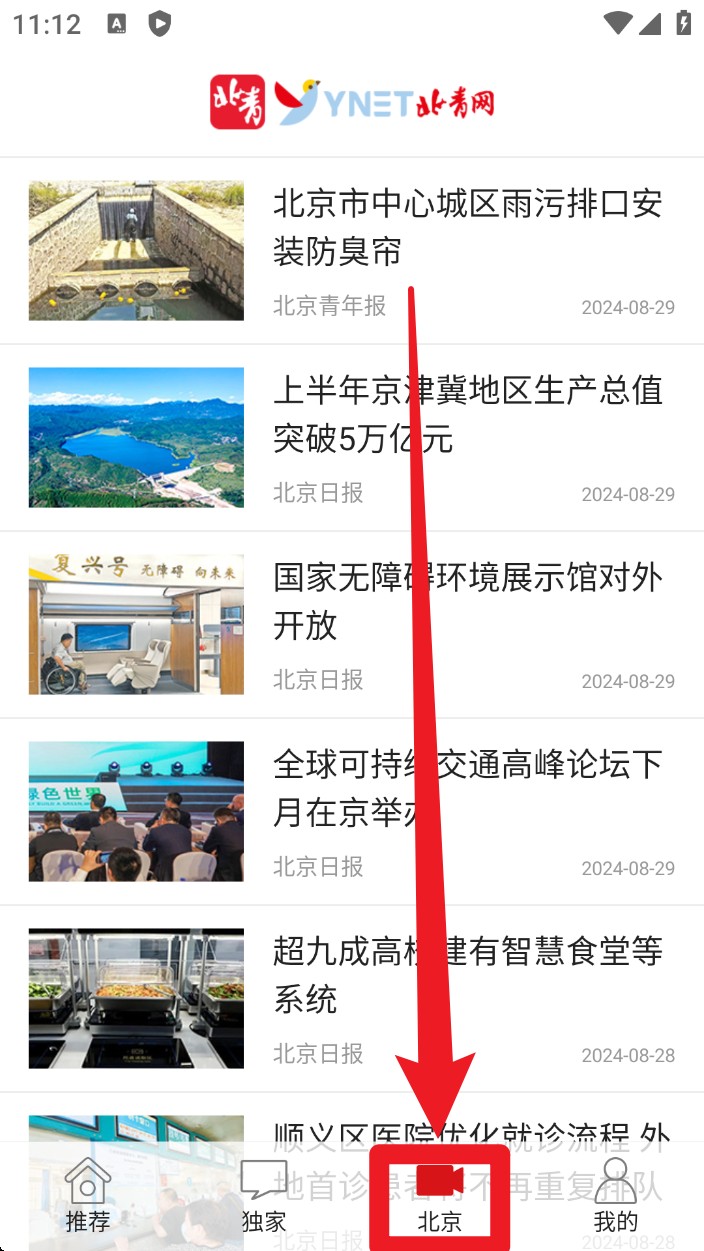The width and height of the screenshot is (704, 1251).
Task: View article 超九成高校建有智慧食堂等系统
Action: [467, 974]
